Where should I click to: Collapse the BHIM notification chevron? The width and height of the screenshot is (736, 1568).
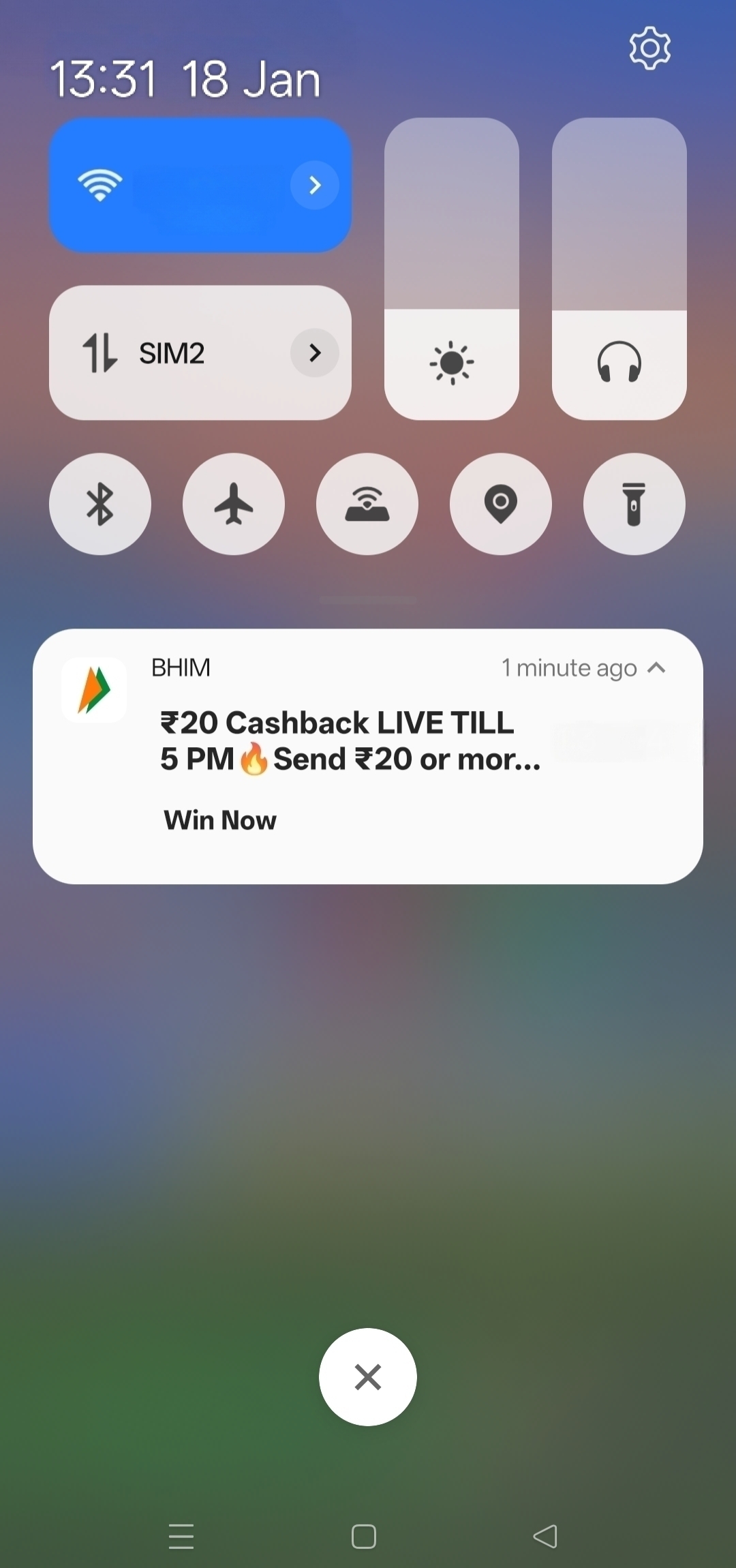658,668
